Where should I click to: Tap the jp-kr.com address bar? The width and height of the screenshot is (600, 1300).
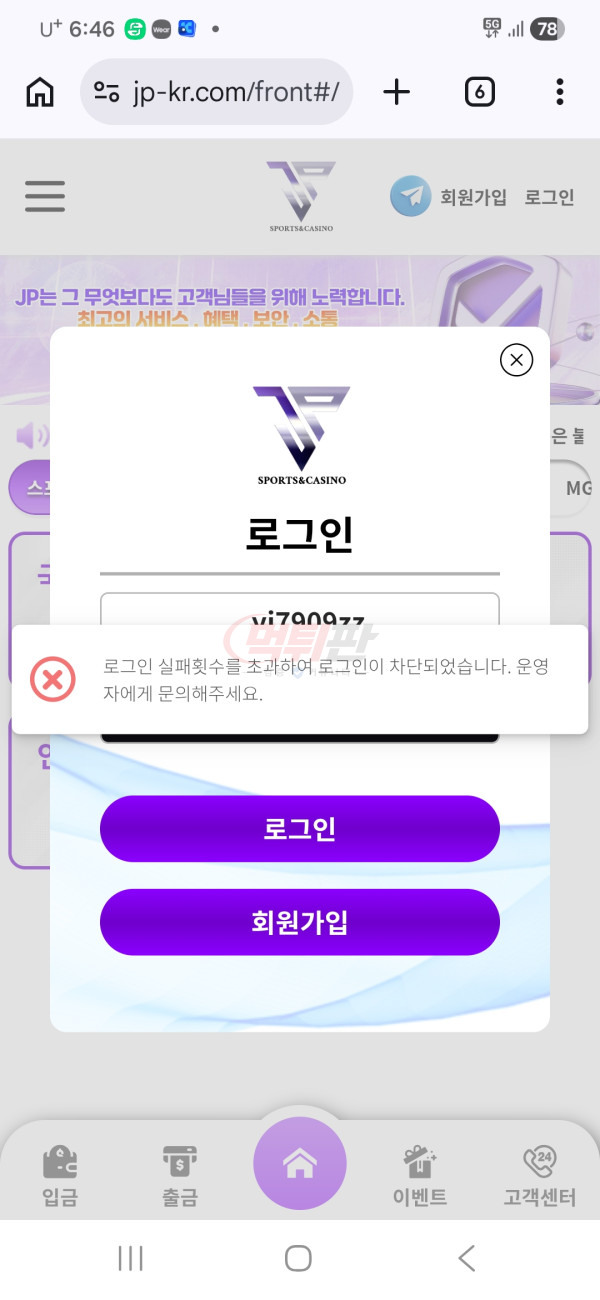pos(216,92)
